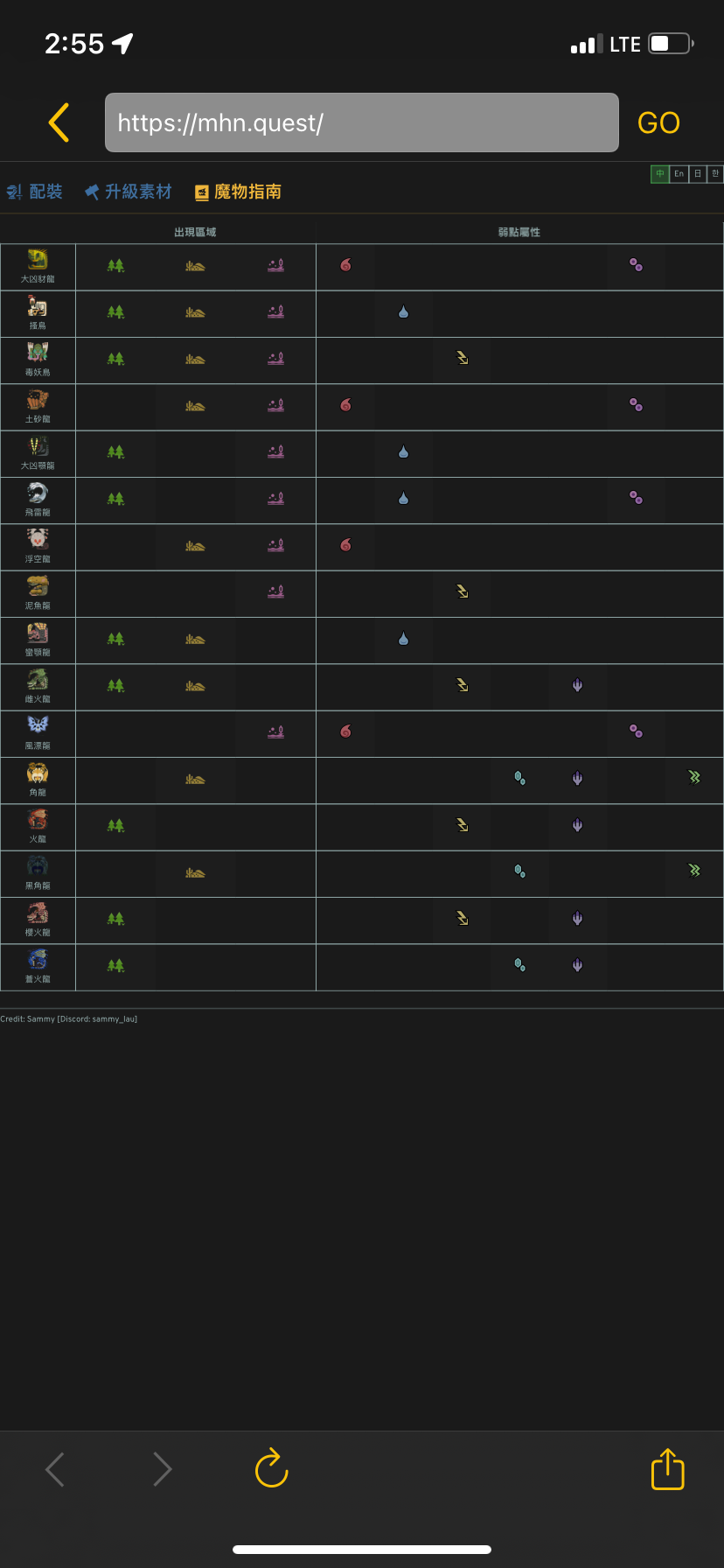724x1568 pixels.
Task: Tap the mhn.quest URL address field
Action: click(361, 122)
